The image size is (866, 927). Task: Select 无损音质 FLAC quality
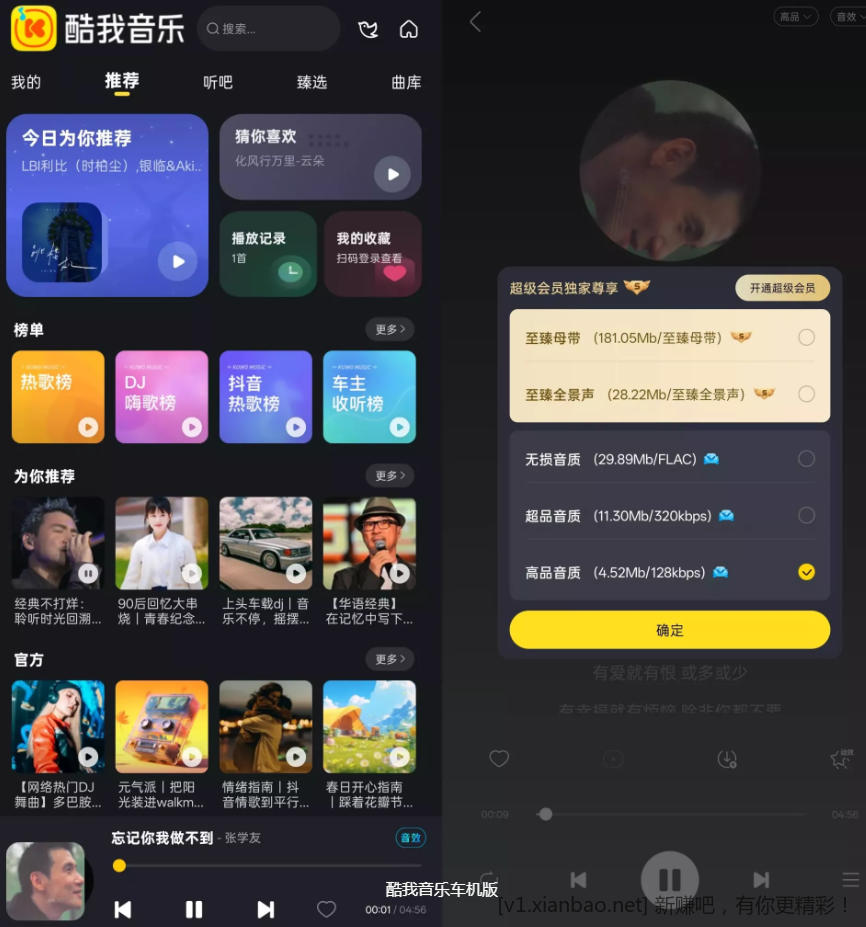(806, 459)
